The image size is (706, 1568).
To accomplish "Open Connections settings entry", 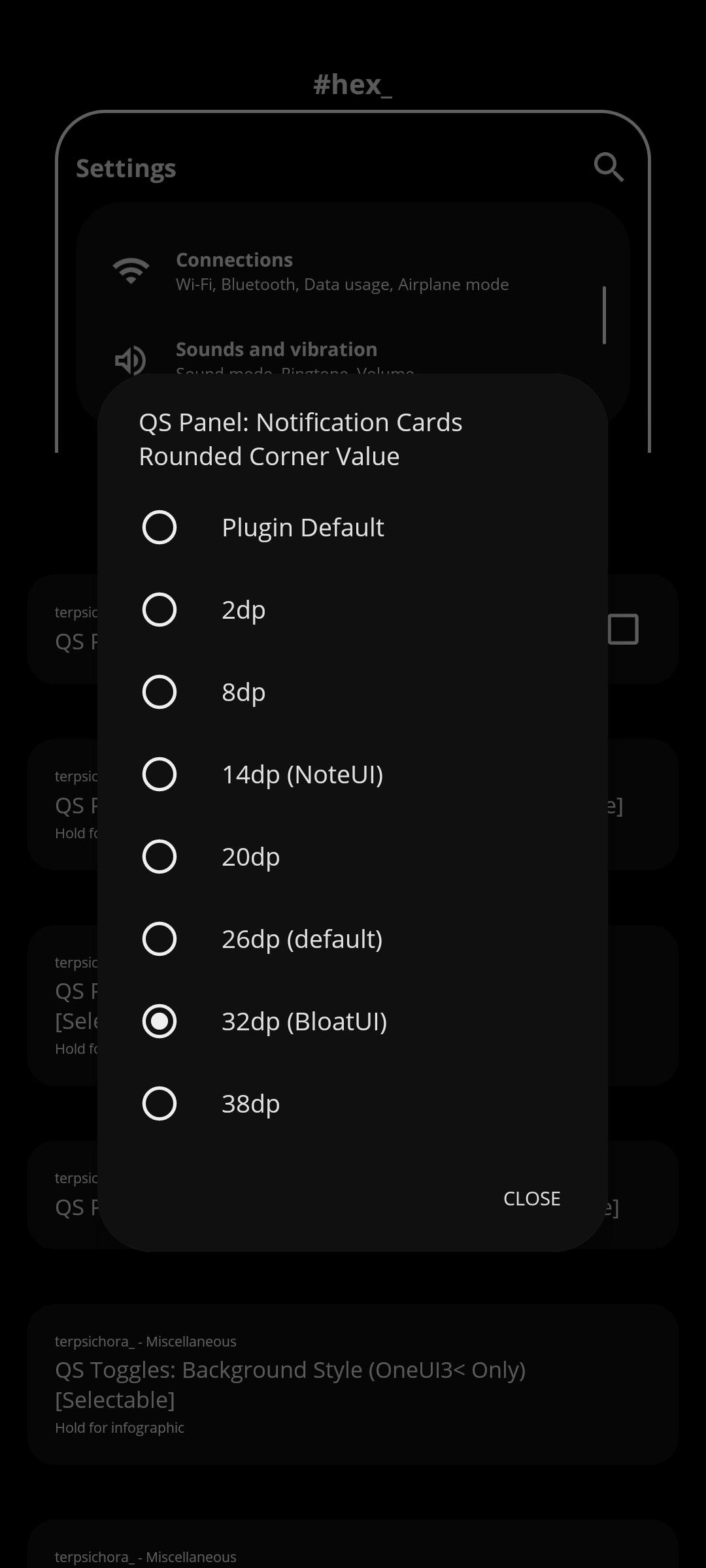I will click(343, 270).
